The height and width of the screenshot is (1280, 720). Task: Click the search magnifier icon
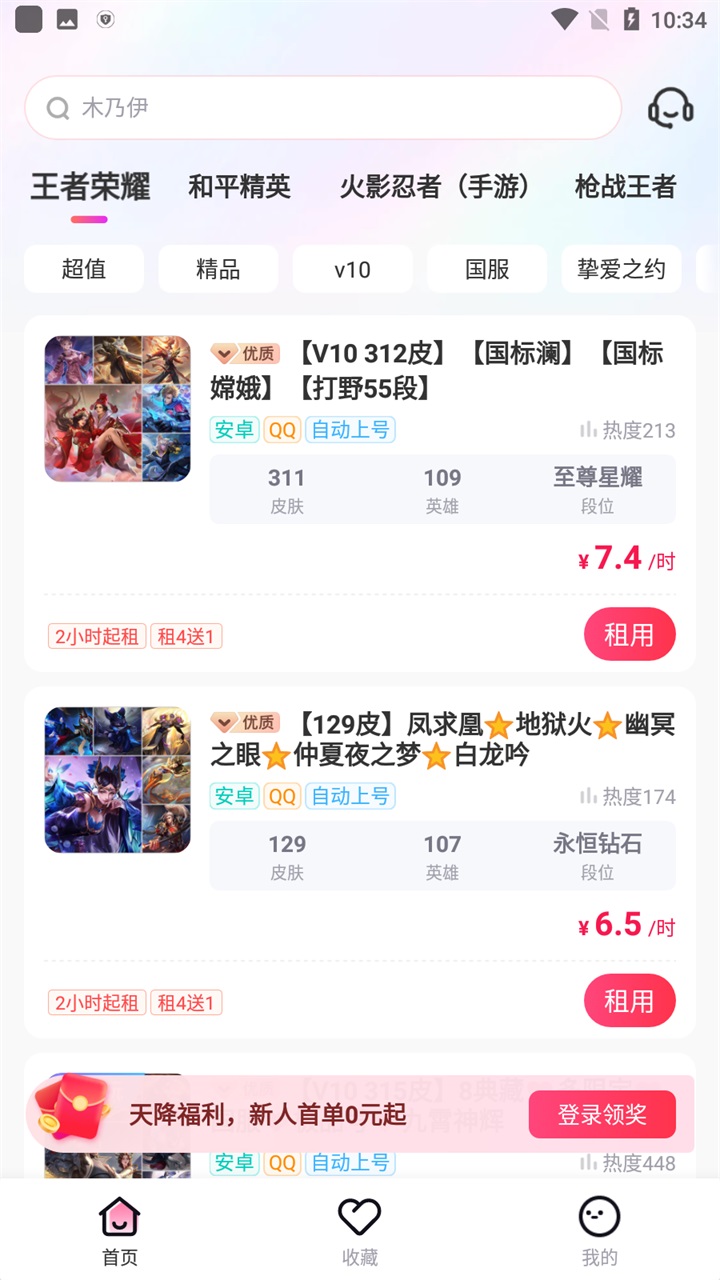pos(58,108)
